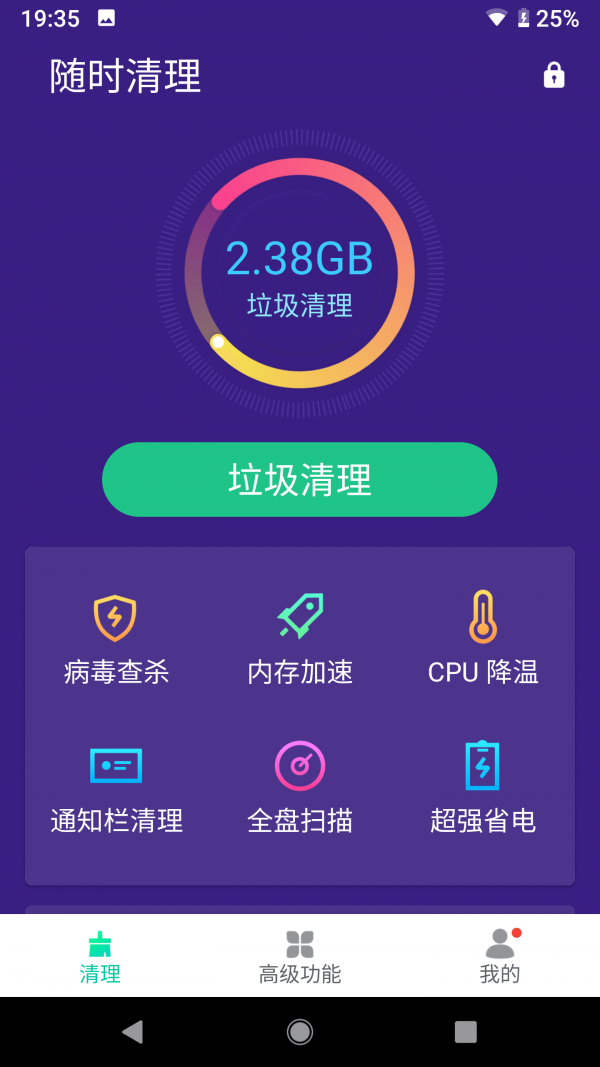600x1067 pixels.
Task: Go to the home screen via system button
Action: [299, 1031]
